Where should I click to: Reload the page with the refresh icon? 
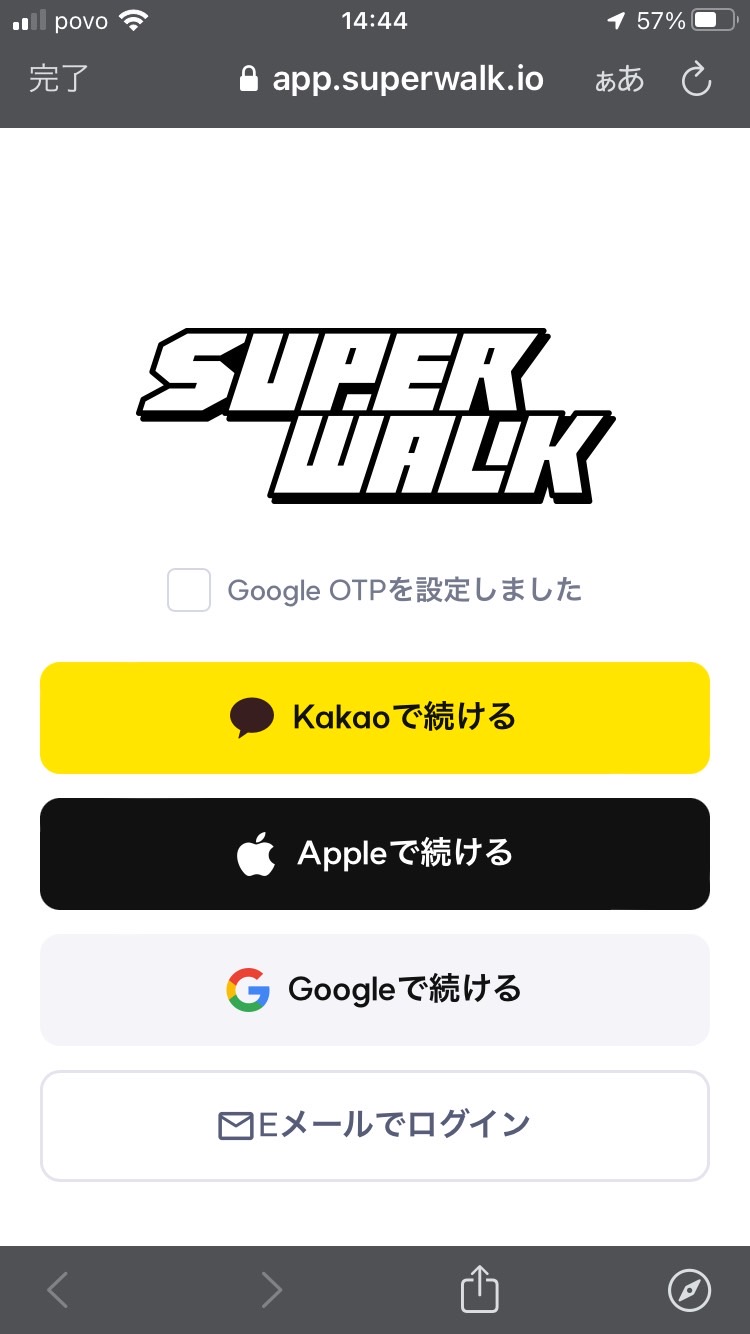tap(696, 80)
